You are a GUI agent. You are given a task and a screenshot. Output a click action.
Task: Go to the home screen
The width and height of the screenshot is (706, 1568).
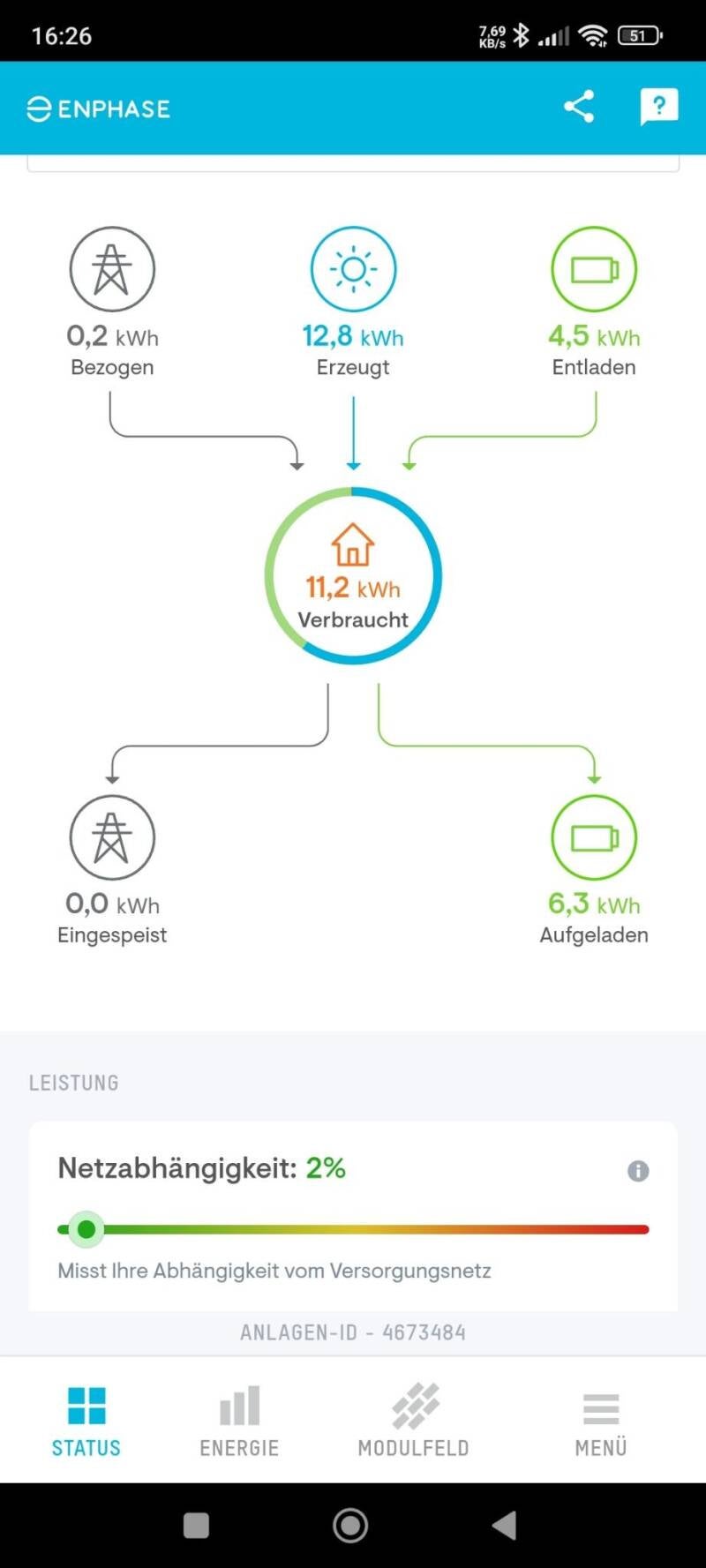pos(350,1525)
